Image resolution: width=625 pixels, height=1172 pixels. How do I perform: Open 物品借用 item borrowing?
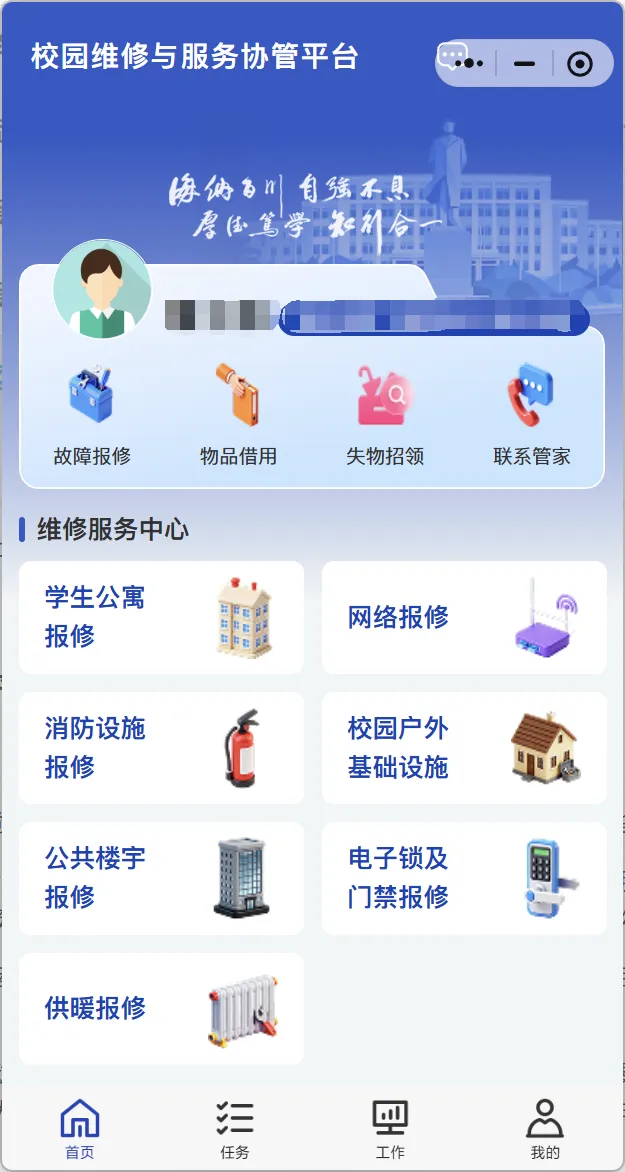pos(238,416)
